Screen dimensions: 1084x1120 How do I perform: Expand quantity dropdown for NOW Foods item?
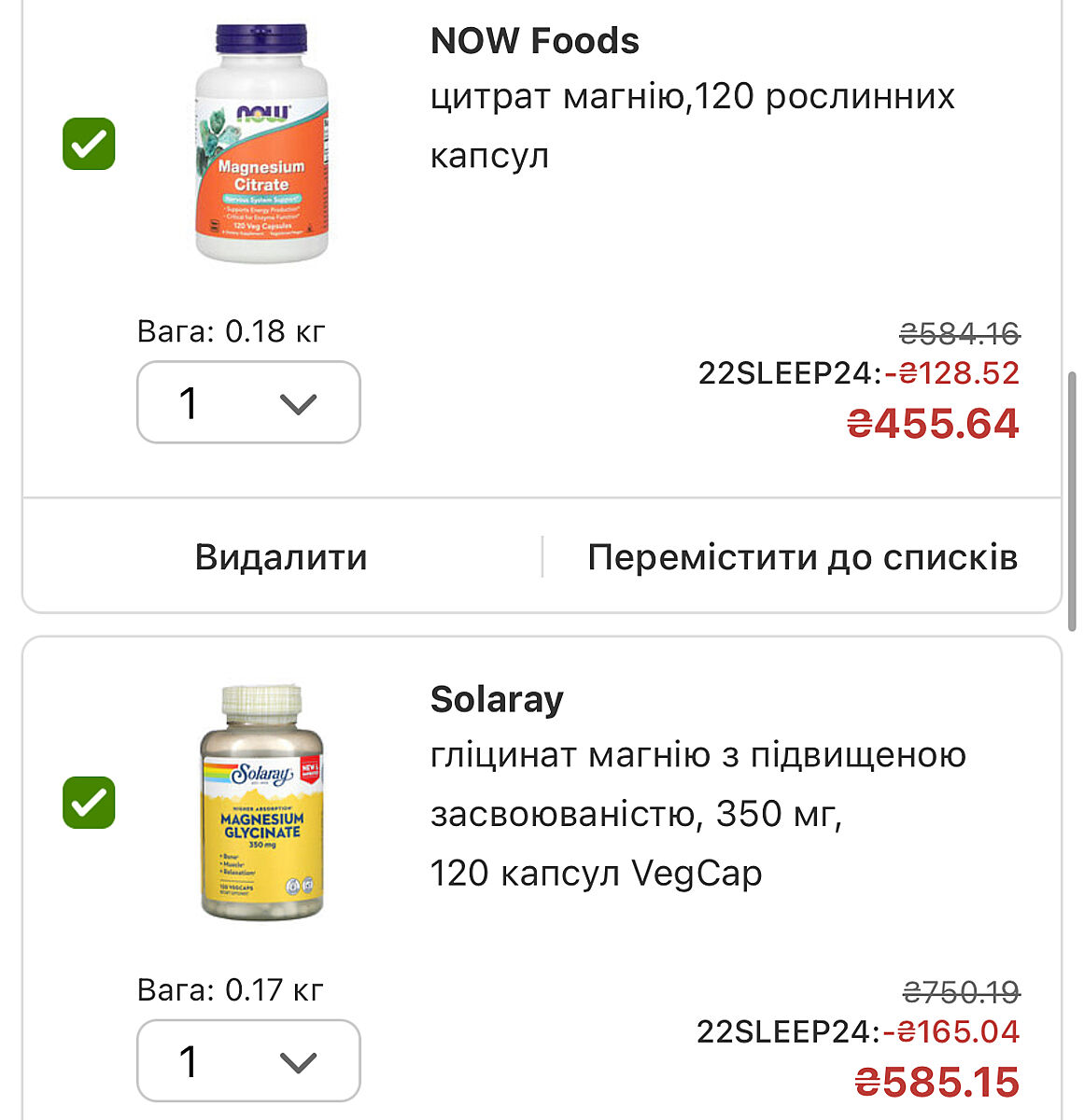click(x=248, y=402)
